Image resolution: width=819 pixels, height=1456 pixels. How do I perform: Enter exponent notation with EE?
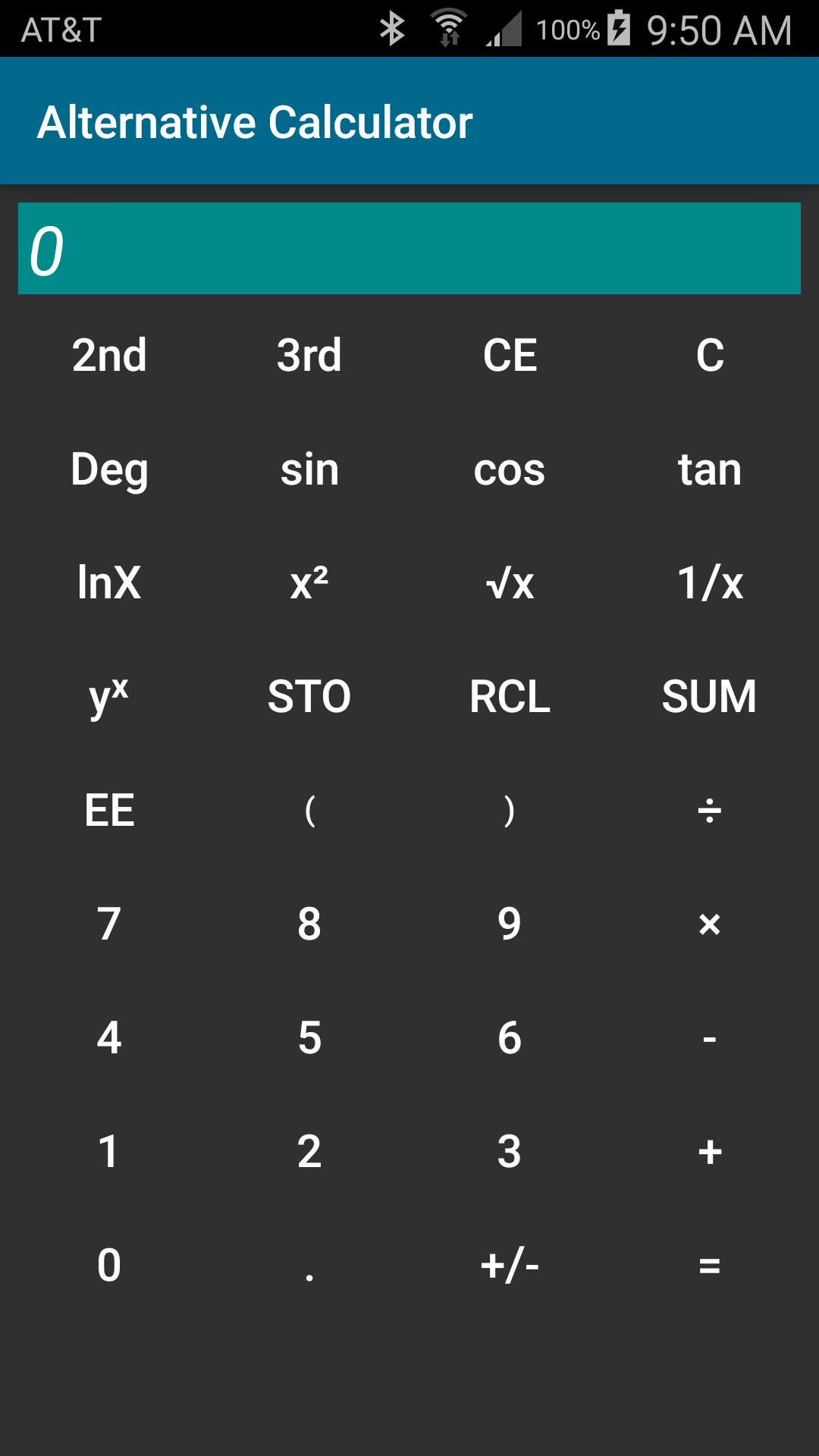(109, 810)
